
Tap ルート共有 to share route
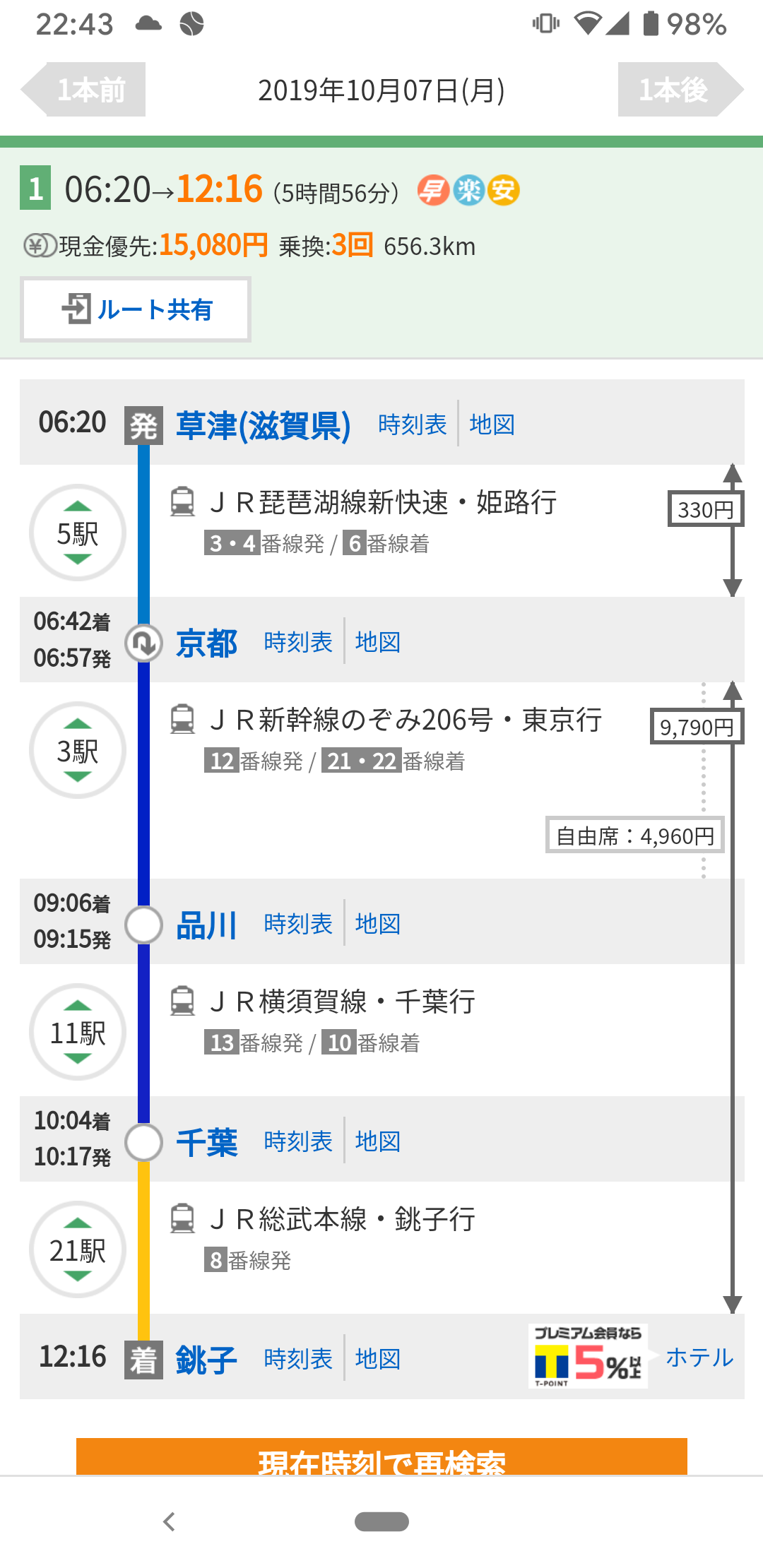tap(136, 309)
